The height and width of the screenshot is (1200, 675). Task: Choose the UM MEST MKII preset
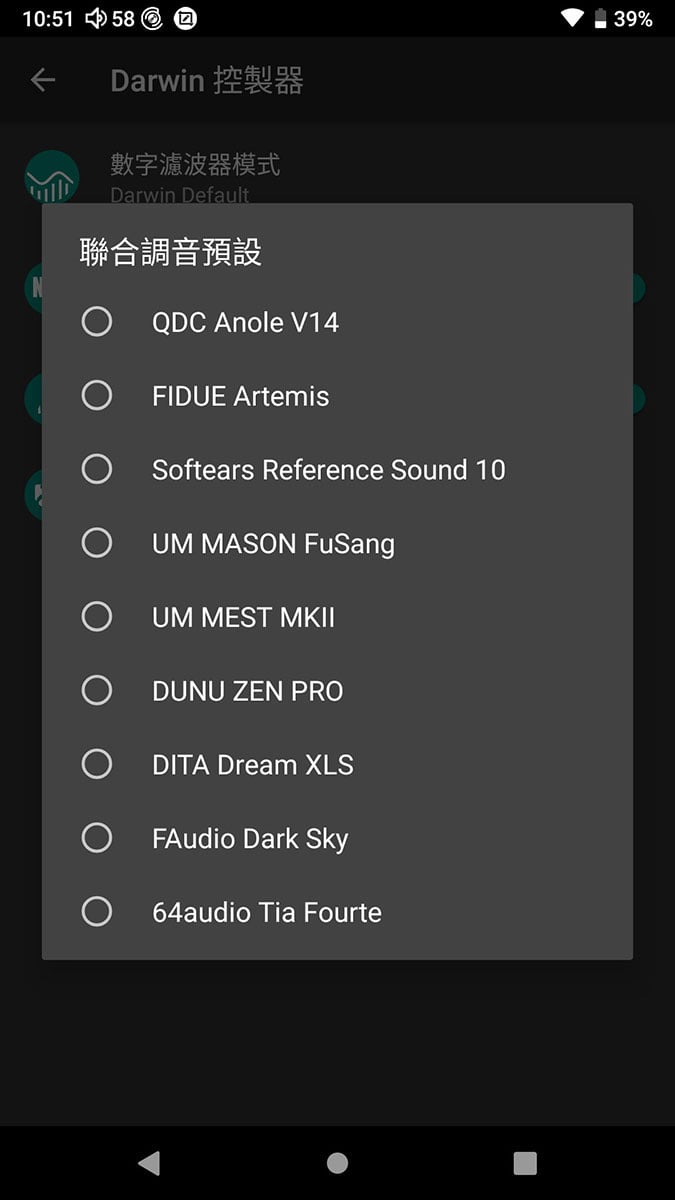tap(337, 617)
